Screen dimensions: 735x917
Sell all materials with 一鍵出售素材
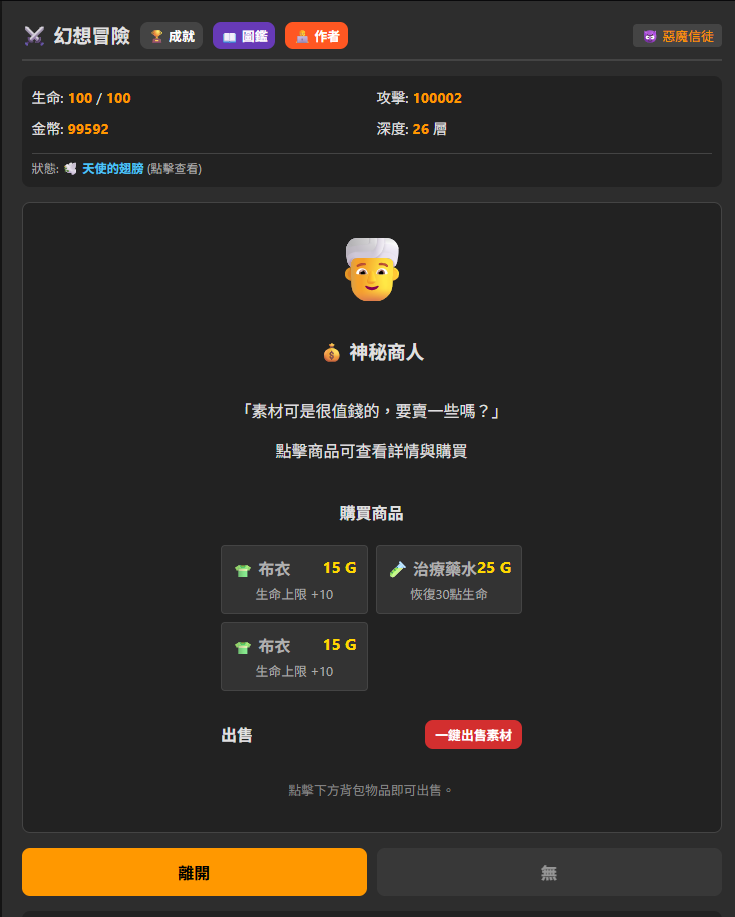click(x=473, y=735)
